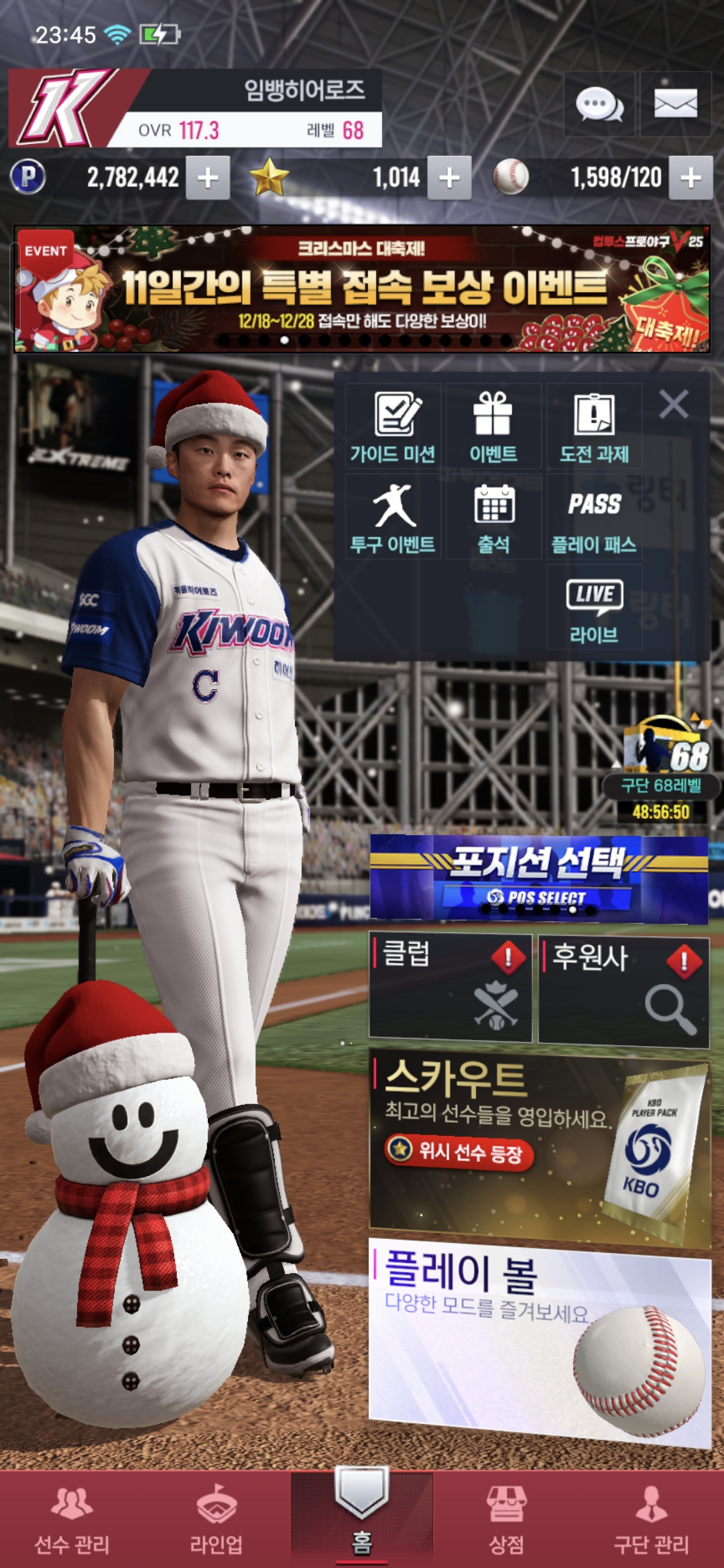Add more baseballs with plus button

tap(690, 178)
